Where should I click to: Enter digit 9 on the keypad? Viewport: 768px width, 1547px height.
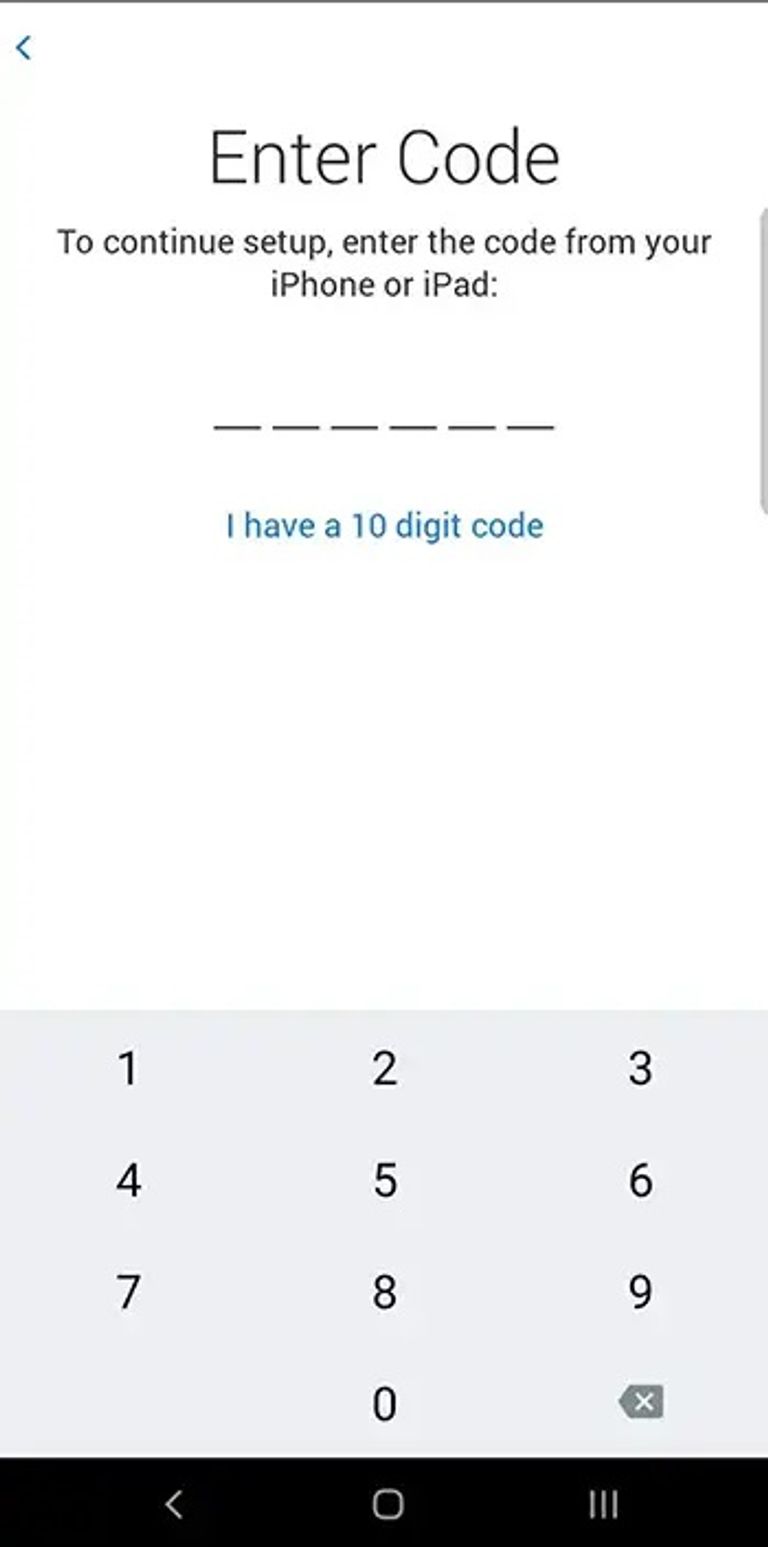(x=640, y=1292)
